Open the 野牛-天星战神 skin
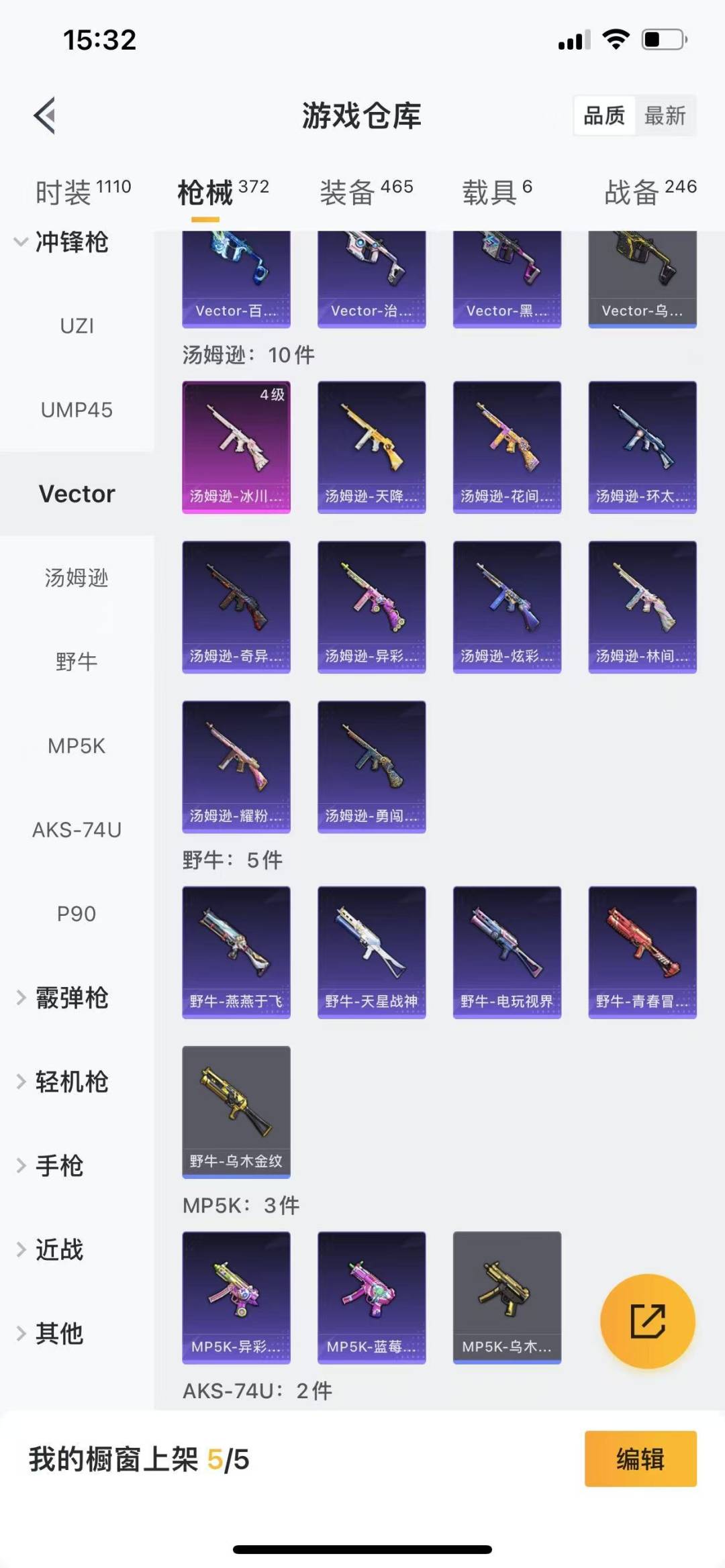 pyautogui.click(x=371, y=952)
